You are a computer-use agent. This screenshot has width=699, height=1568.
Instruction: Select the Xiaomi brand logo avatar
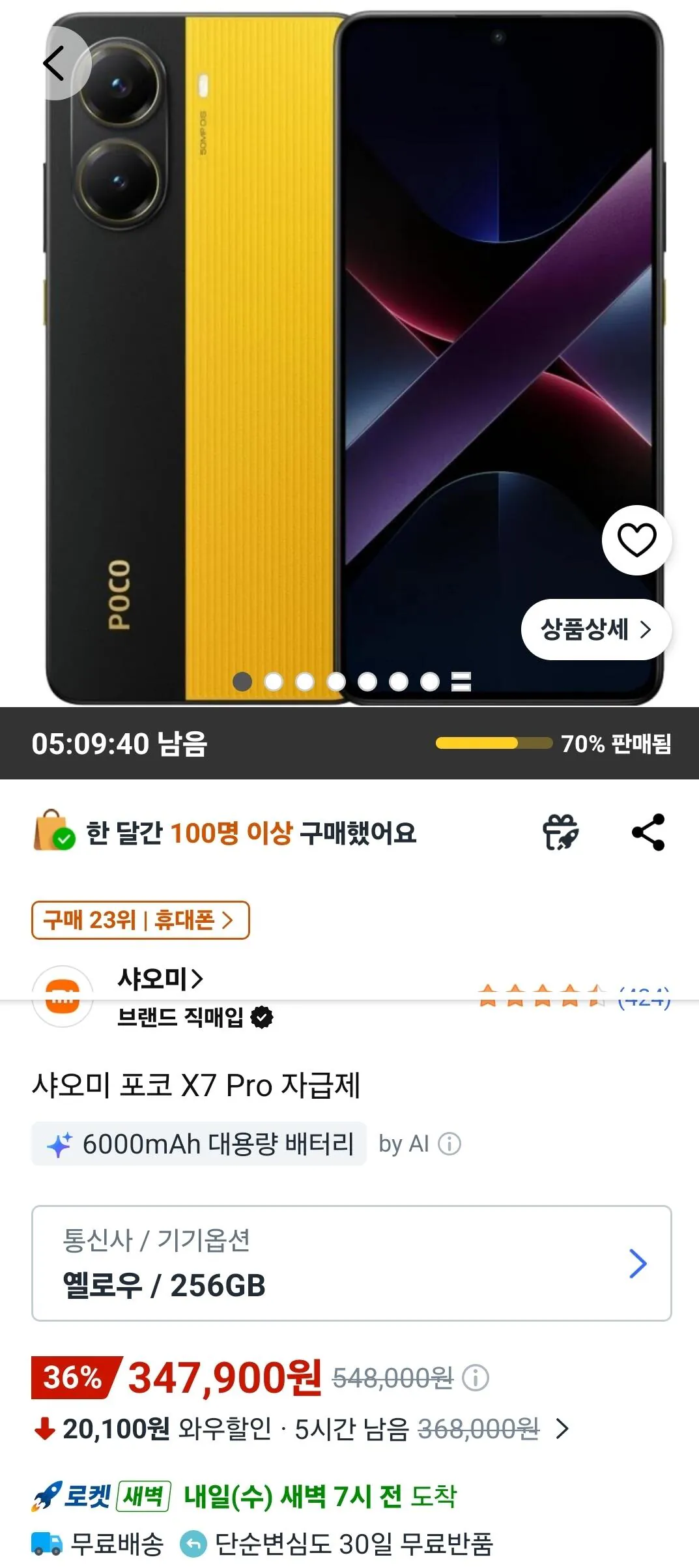coord(63,994)
